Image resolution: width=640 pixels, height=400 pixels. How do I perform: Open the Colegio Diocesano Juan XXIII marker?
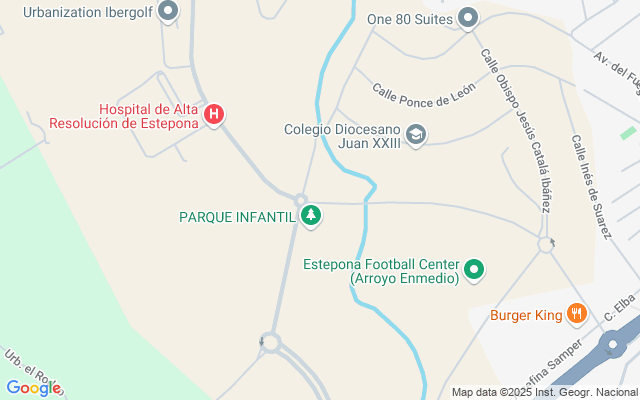(417, 136)
